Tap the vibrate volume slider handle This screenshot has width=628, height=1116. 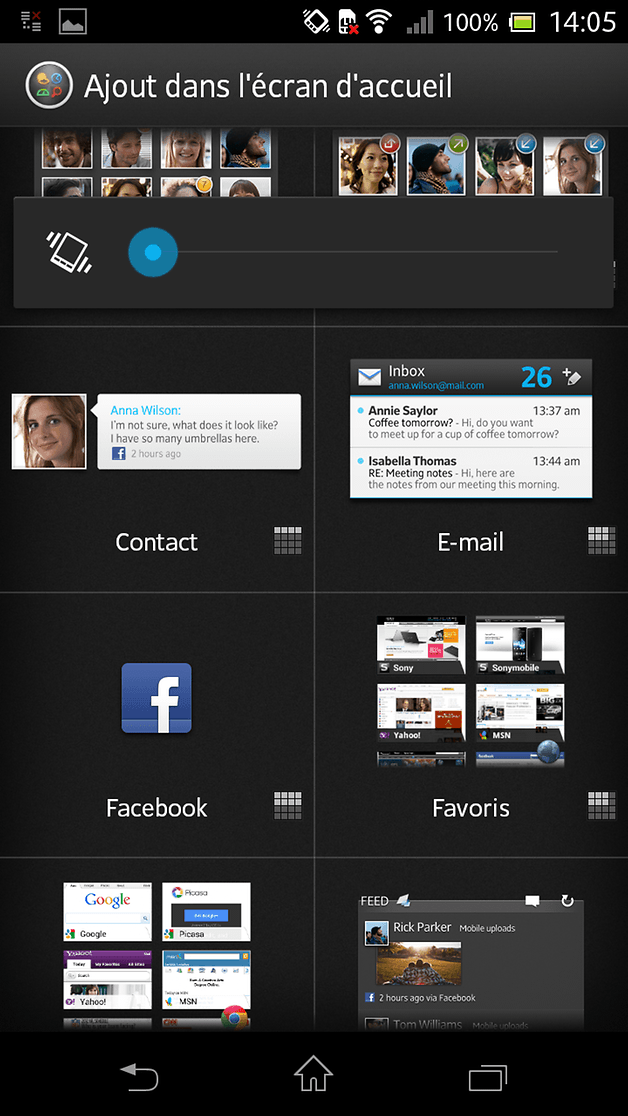153,253
